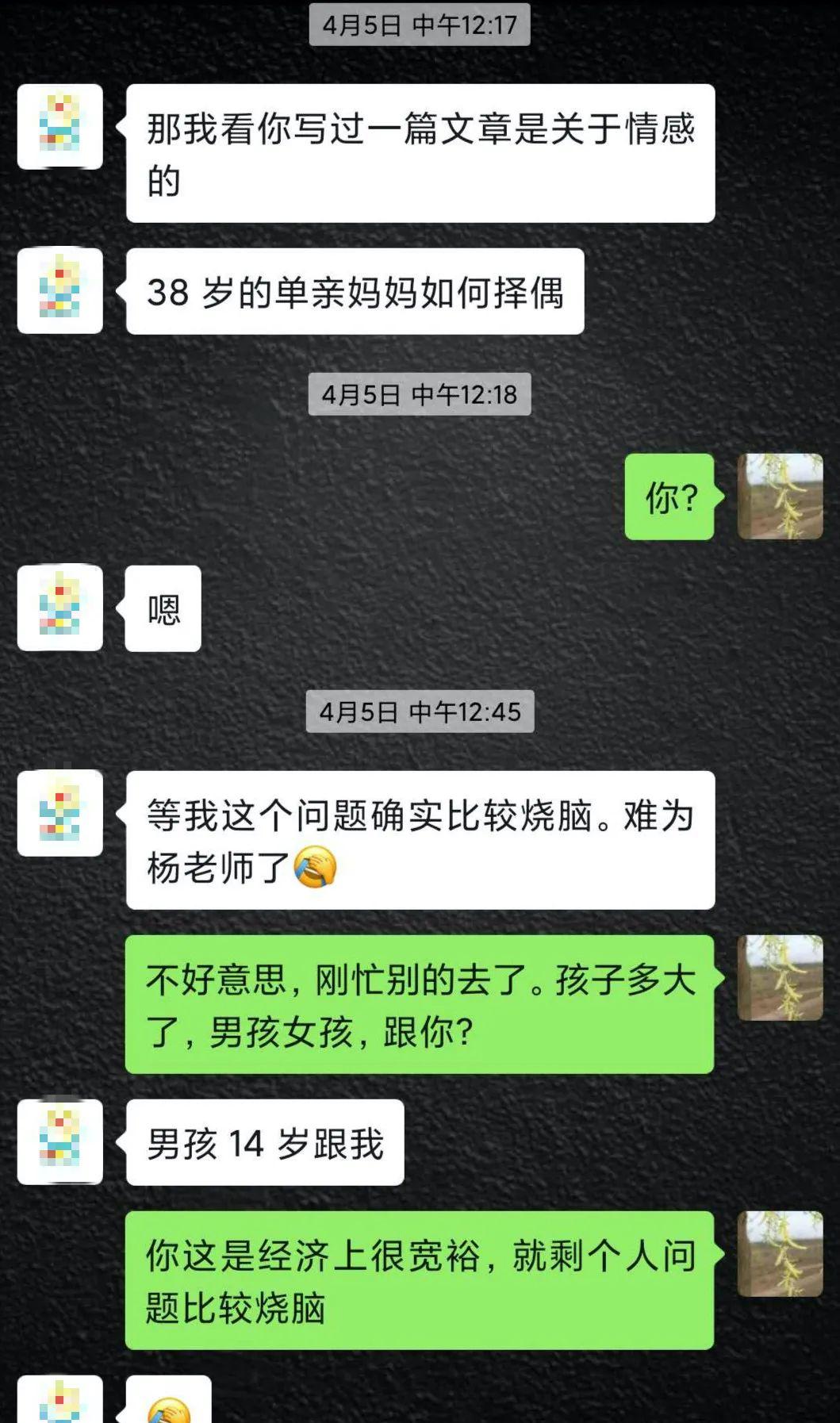Tap own avatar beside '不好意思，刚忙别的去了' message
This screenshot has width=840, height=1423.
click(x=780, y=977)
